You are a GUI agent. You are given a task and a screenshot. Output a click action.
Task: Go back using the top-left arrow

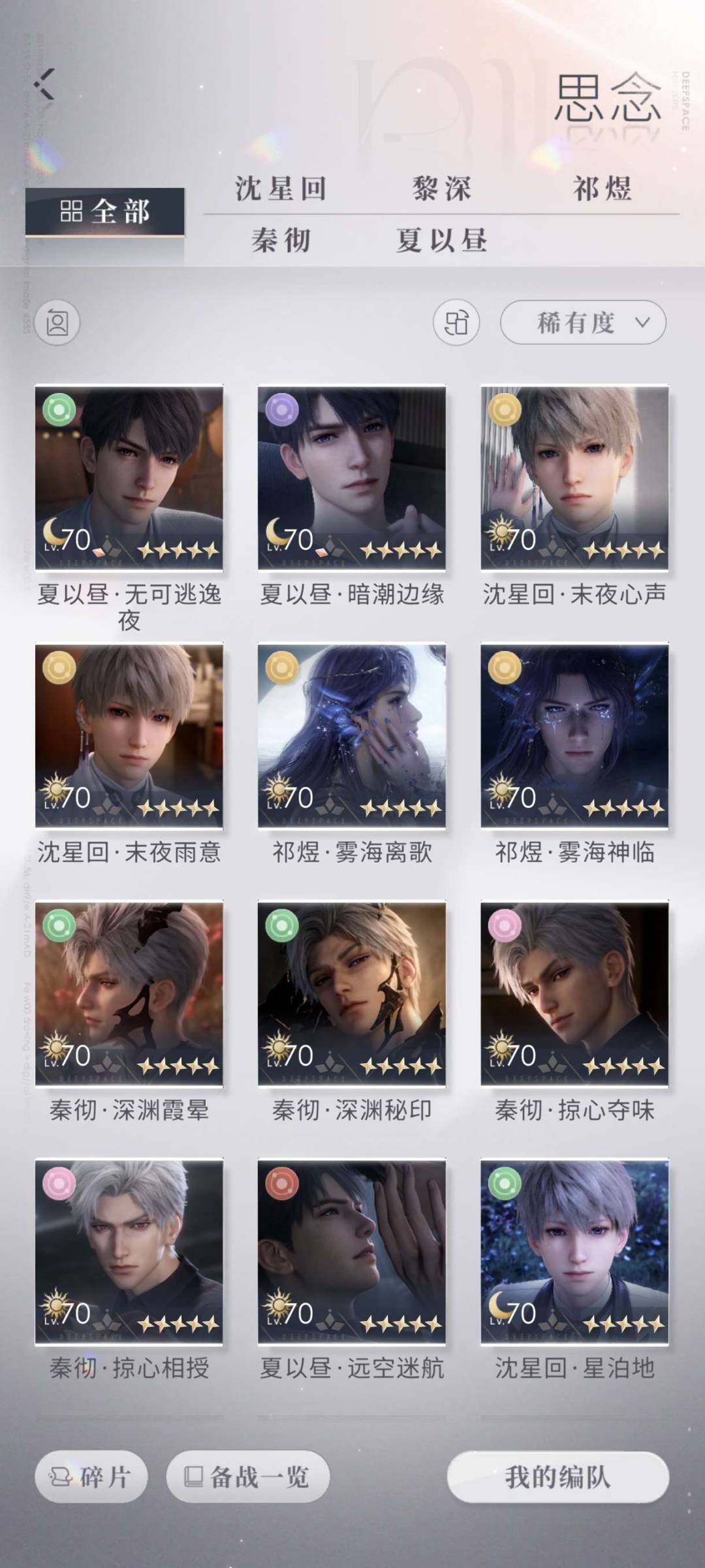[x=44, y=84]
